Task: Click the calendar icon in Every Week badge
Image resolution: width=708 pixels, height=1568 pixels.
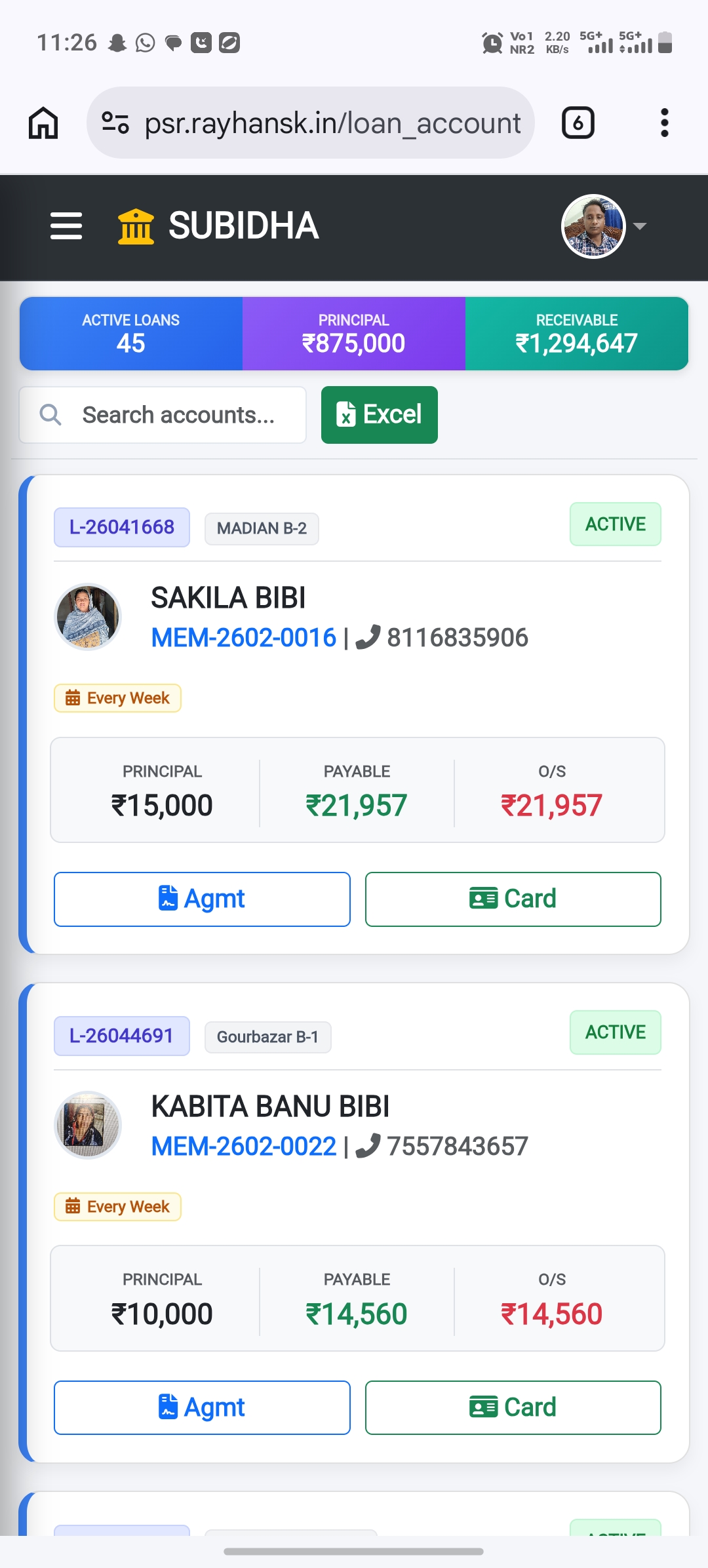Action: pos(72,697)
